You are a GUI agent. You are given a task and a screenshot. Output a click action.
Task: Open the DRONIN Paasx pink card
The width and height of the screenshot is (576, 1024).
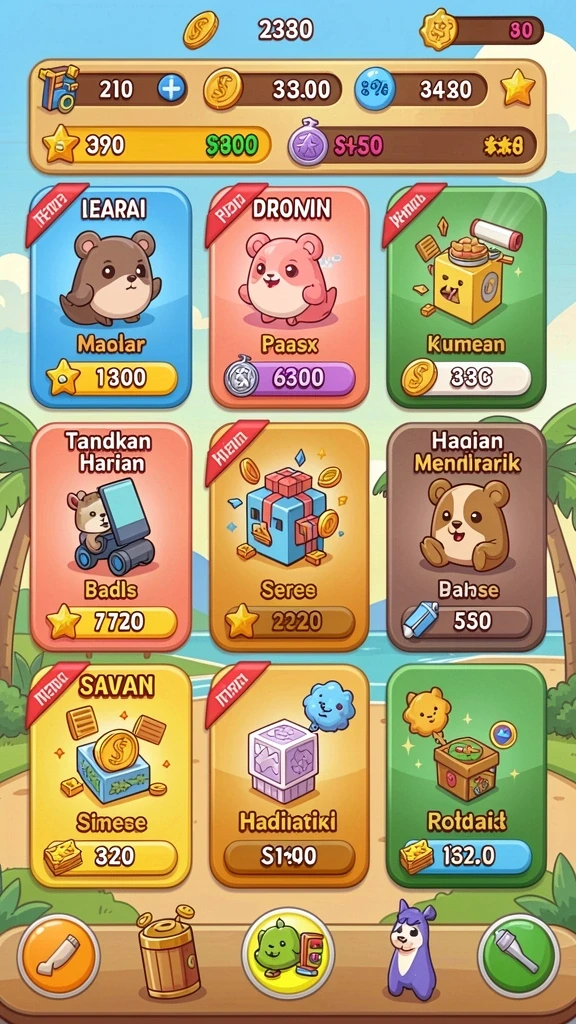pos(289,297)
